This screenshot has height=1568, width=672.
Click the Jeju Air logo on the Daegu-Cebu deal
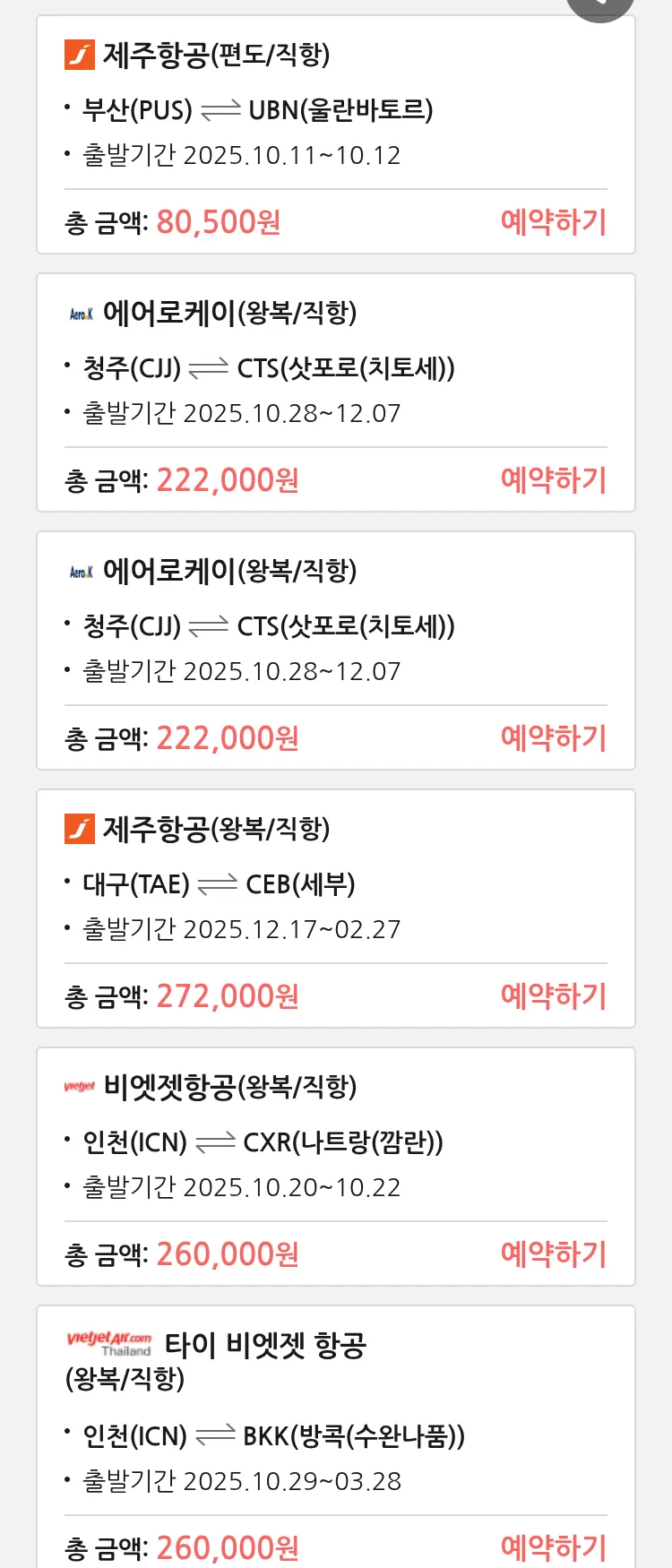tap(78, 829)
